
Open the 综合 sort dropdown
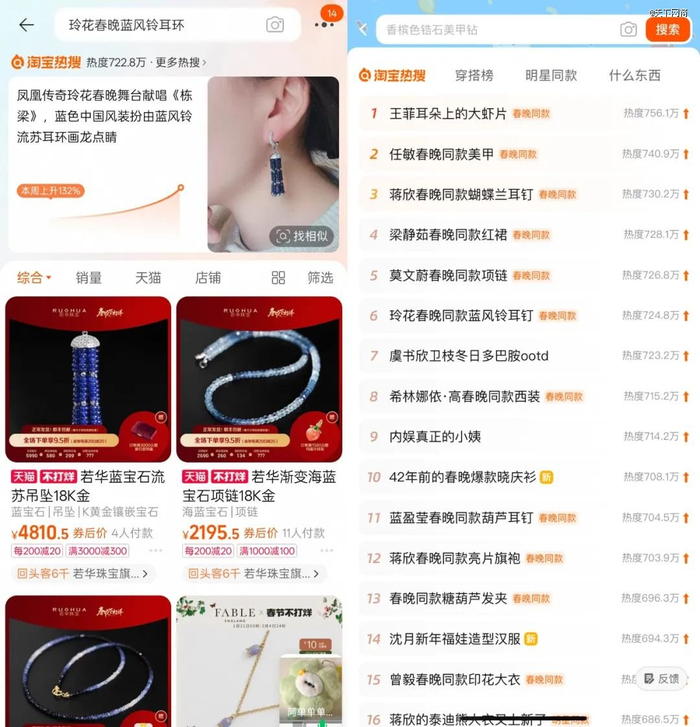click(34, 277)
